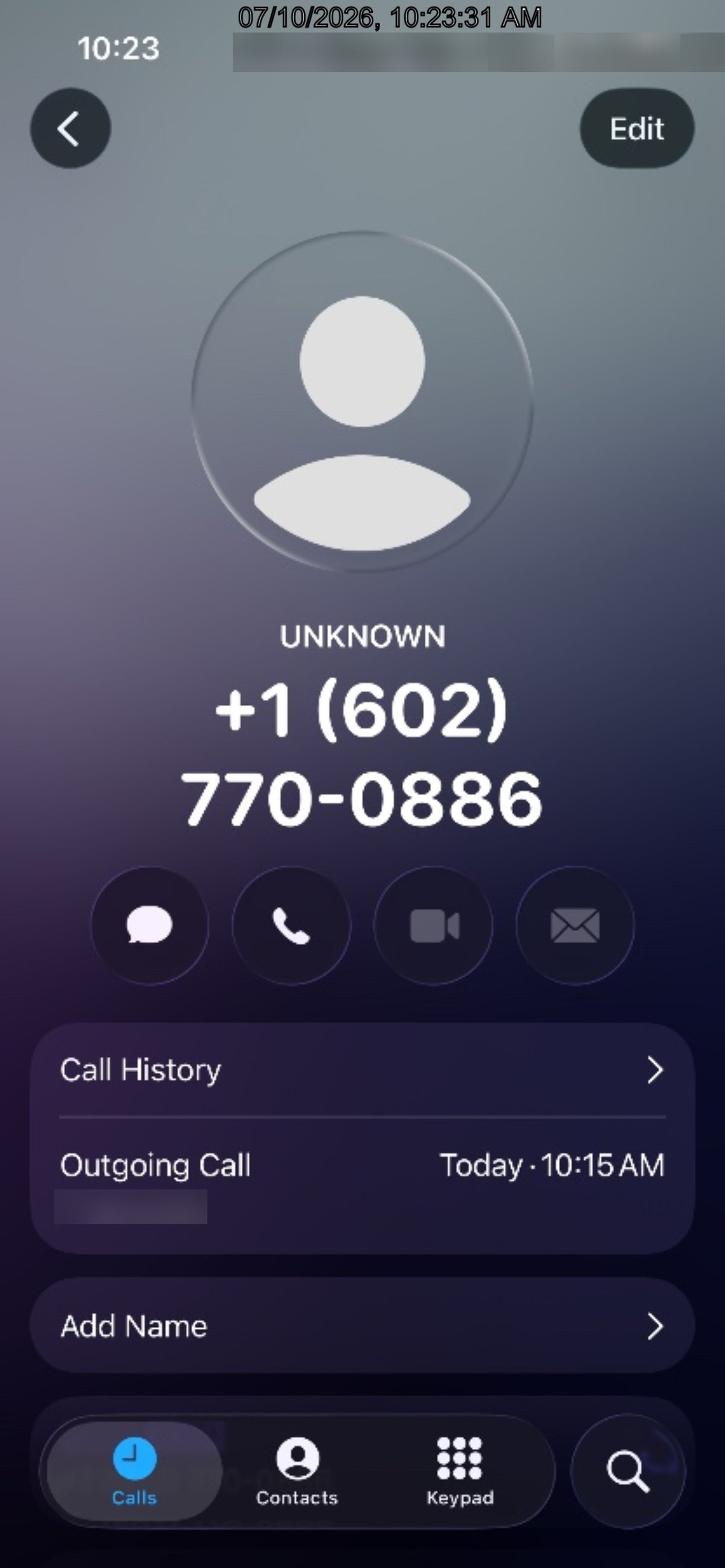
Task: Switch to the Calls tab
Action: (x=135, y=1471)
